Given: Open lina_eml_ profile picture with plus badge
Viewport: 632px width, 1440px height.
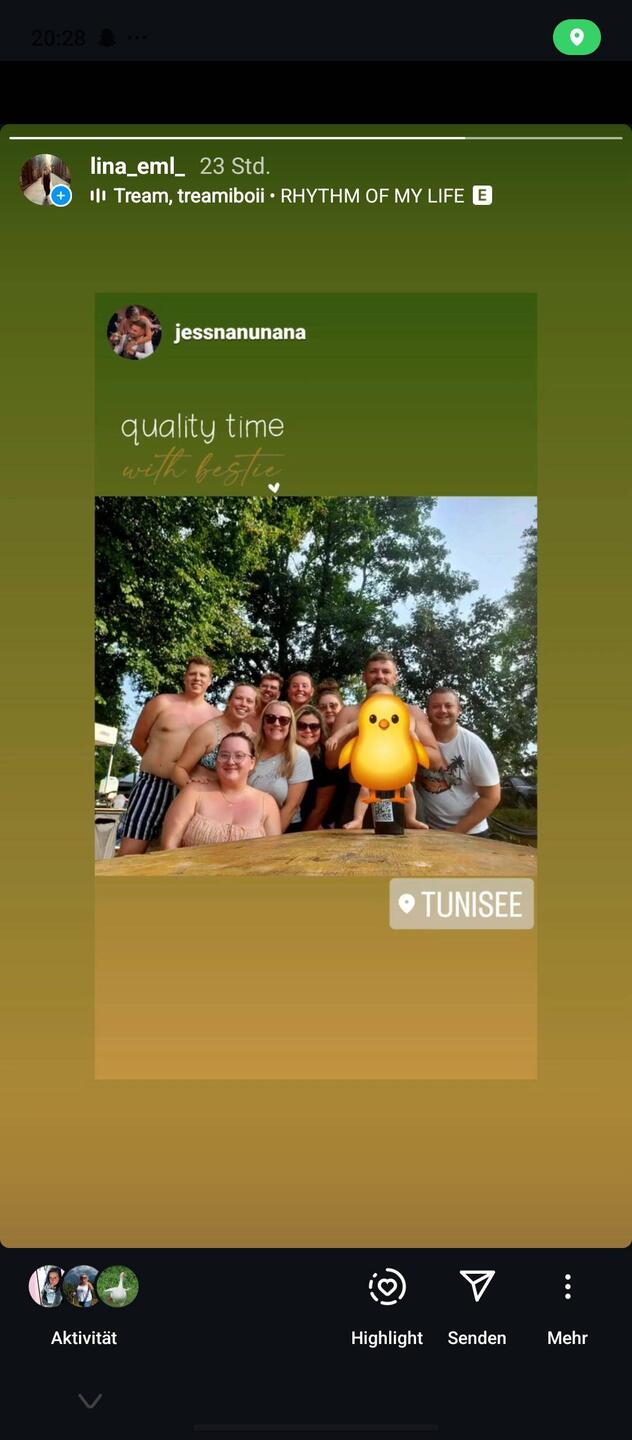Looking at the screenshot, I should (x=45, y=180).
